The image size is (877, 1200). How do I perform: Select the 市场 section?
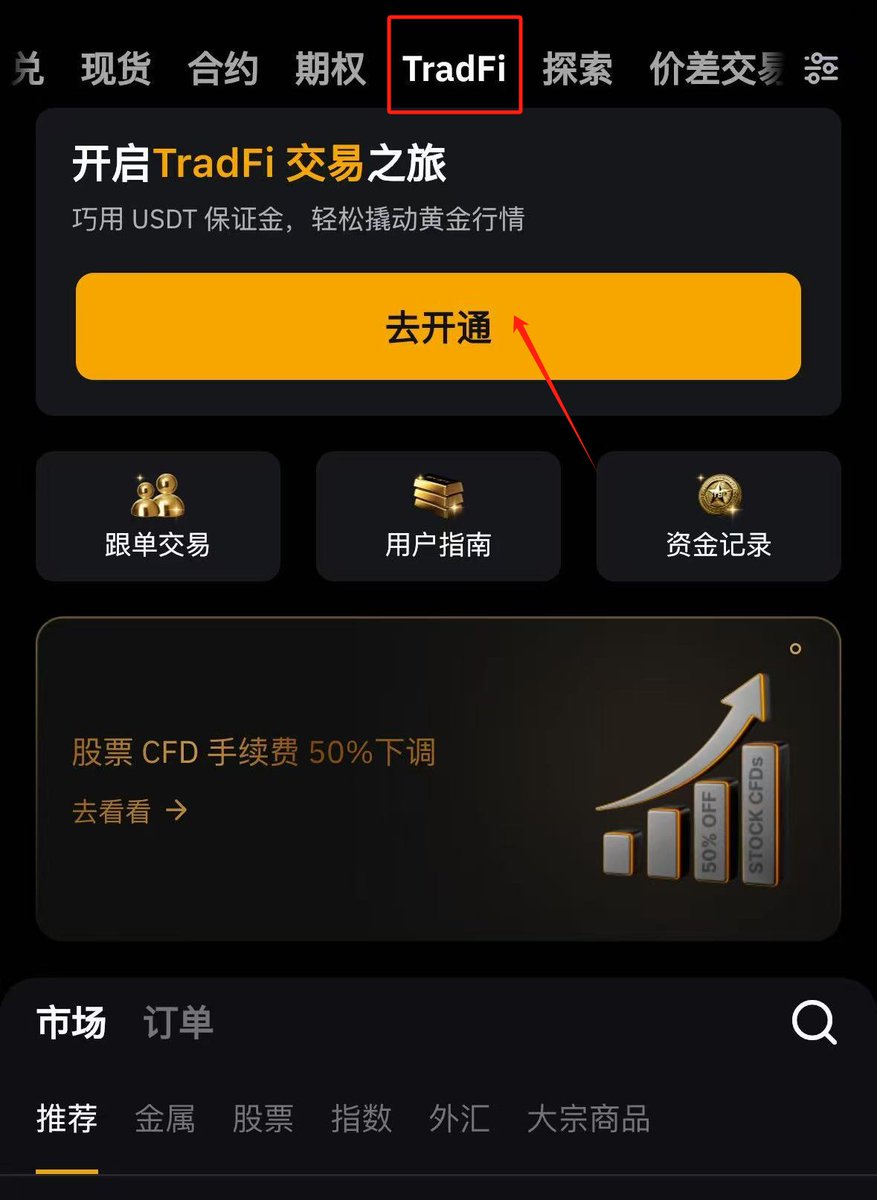[71, 1023]
